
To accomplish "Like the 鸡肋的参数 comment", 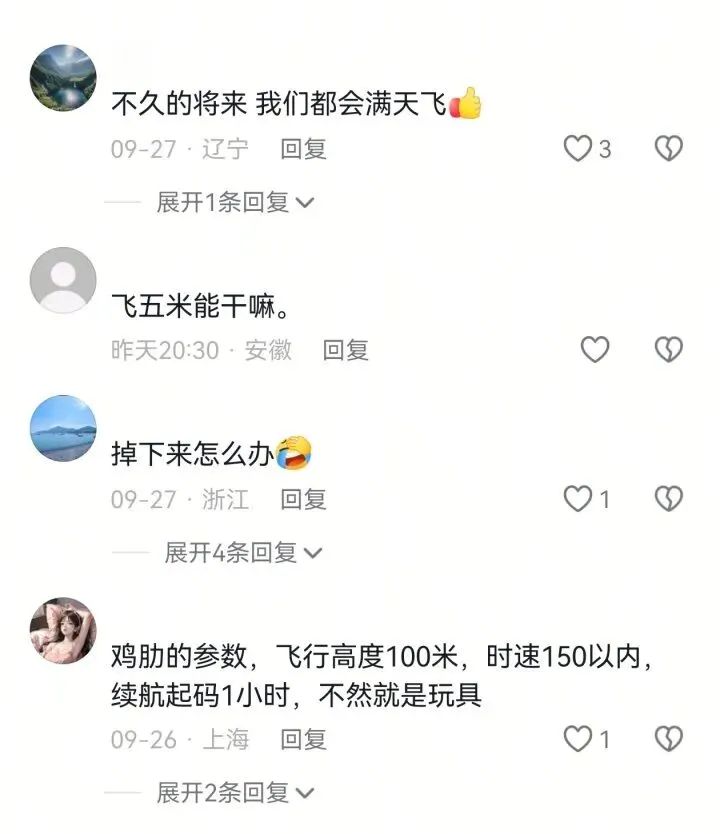I will point(579,739).
